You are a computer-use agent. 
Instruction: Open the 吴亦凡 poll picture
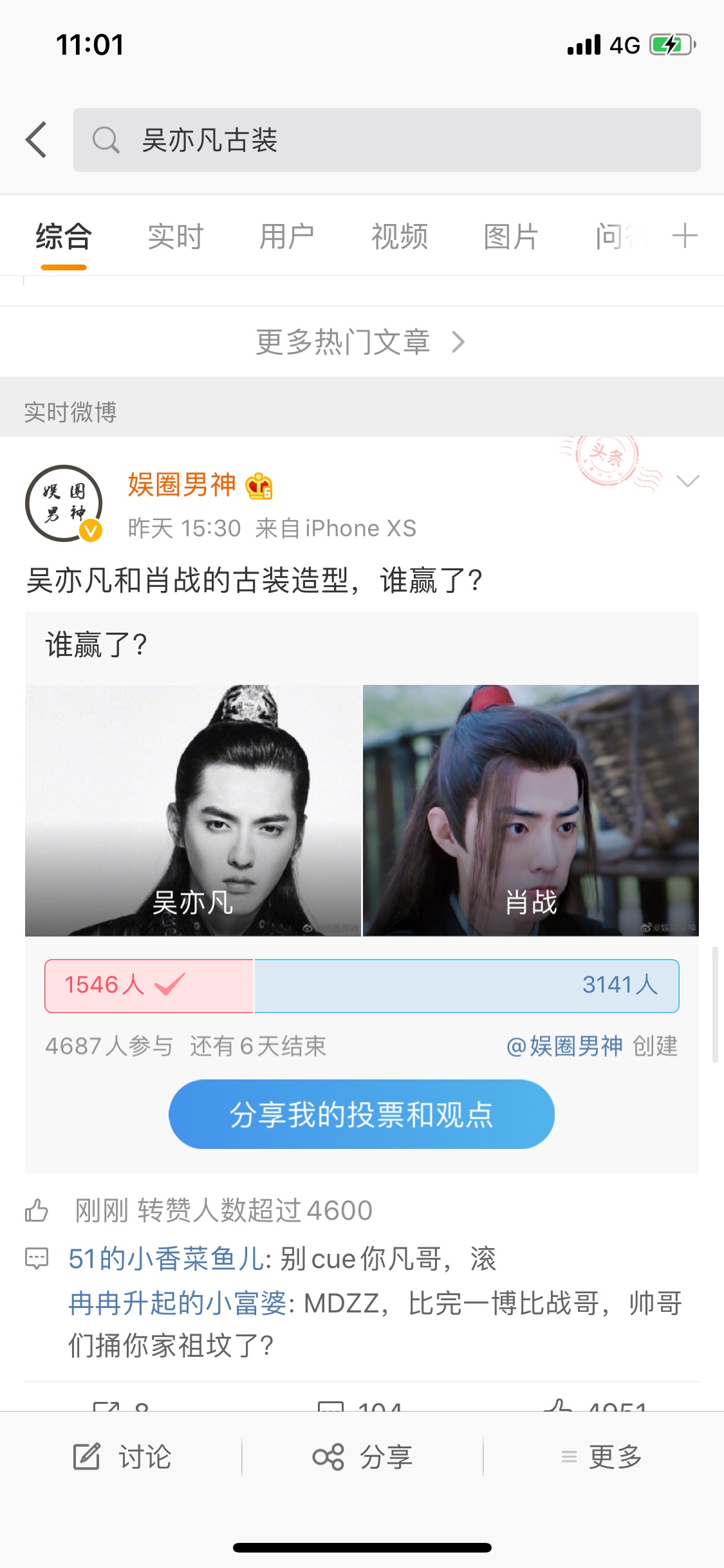coord(193,810)
